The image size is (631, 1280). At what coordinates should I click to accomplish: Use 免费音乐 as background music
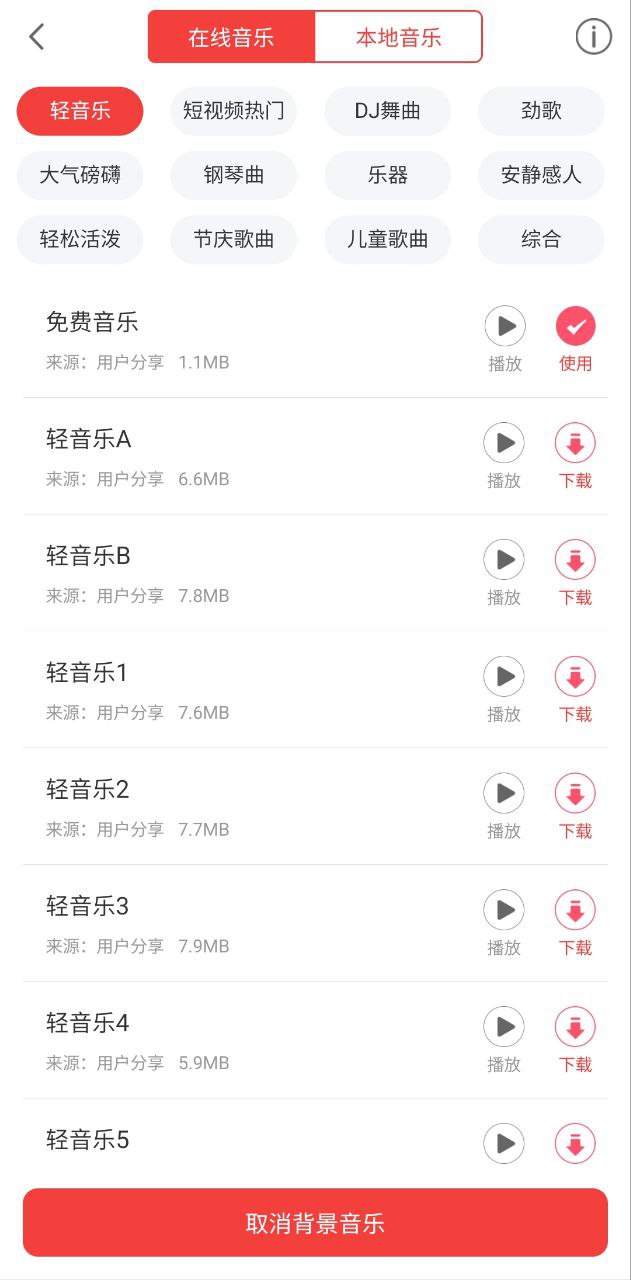(x=575, y=326)
